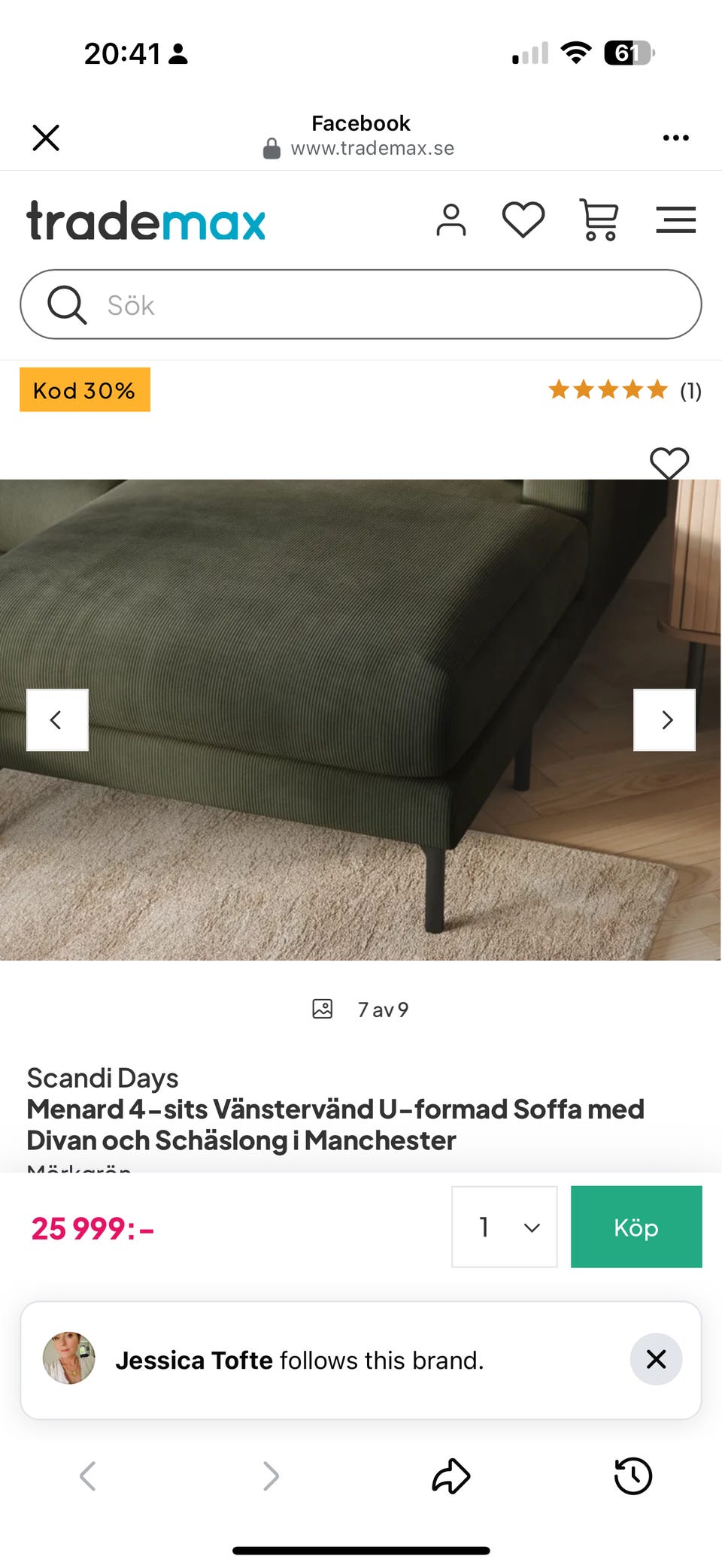Tap the Scandi Days brand name
The width and height of the screenshot is (722, 1568).
[102, 1078]
